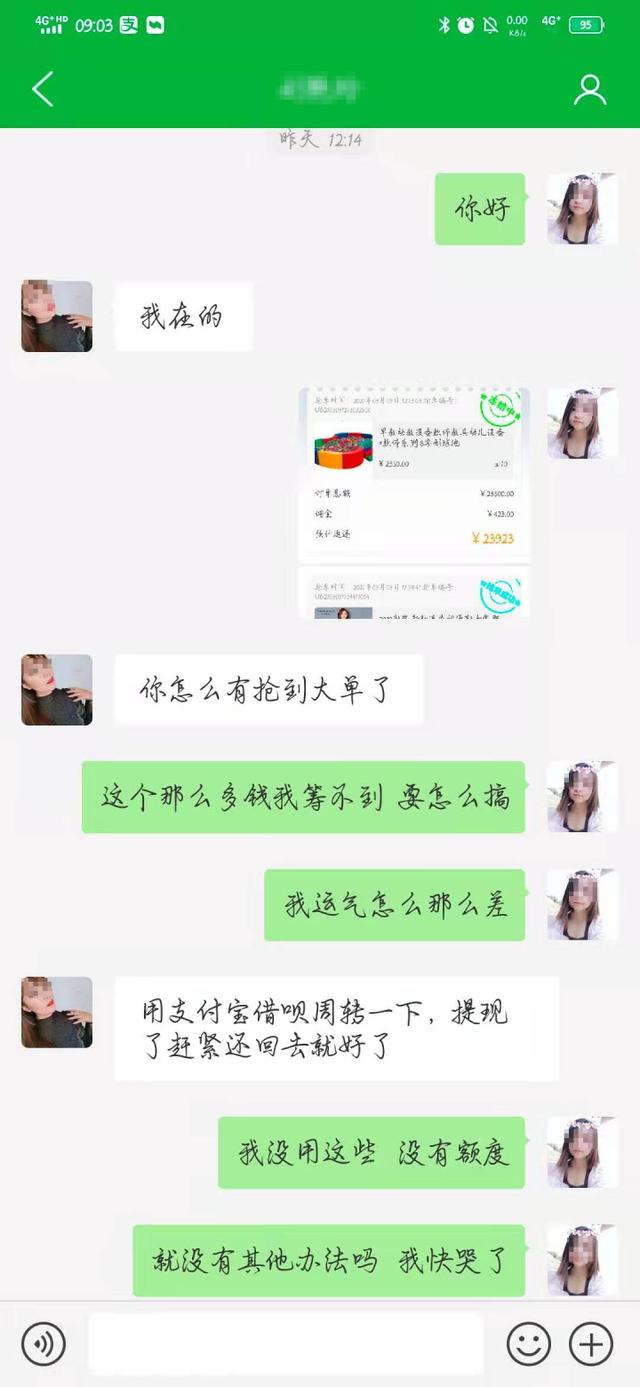Screen dimensions: 640x1387
Task: Open avatar beside the 我在的 message
Action: point(57,316)
